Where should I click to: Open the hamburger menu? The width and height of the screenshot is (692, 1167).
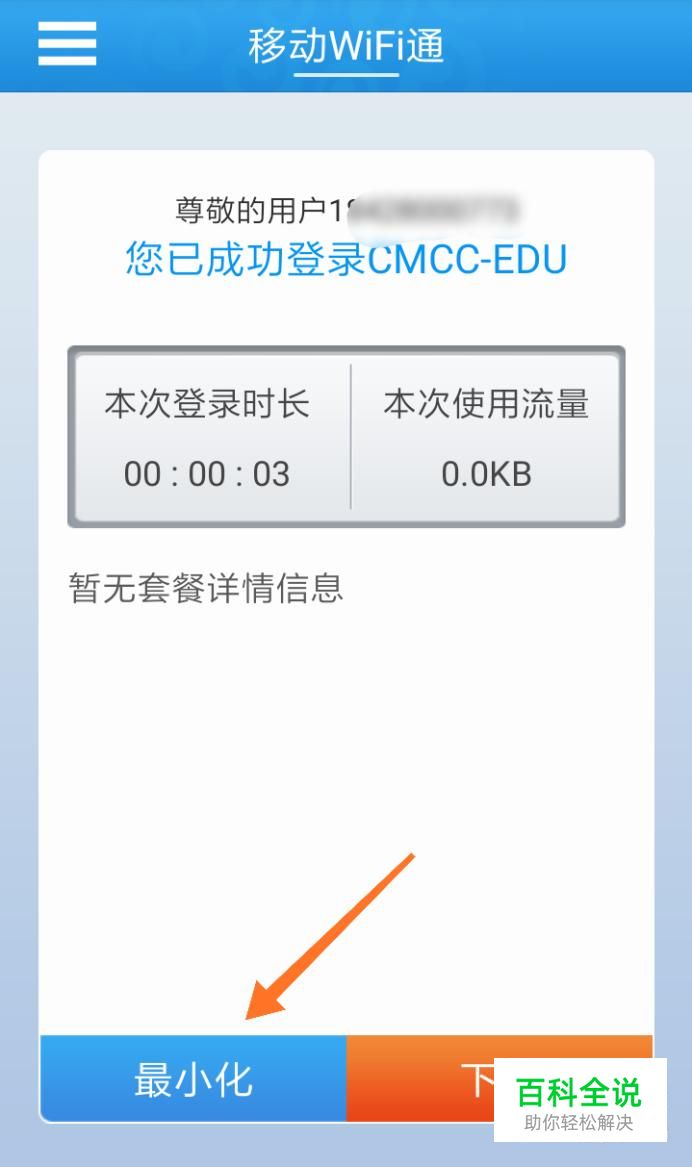(x=67, y=44)
